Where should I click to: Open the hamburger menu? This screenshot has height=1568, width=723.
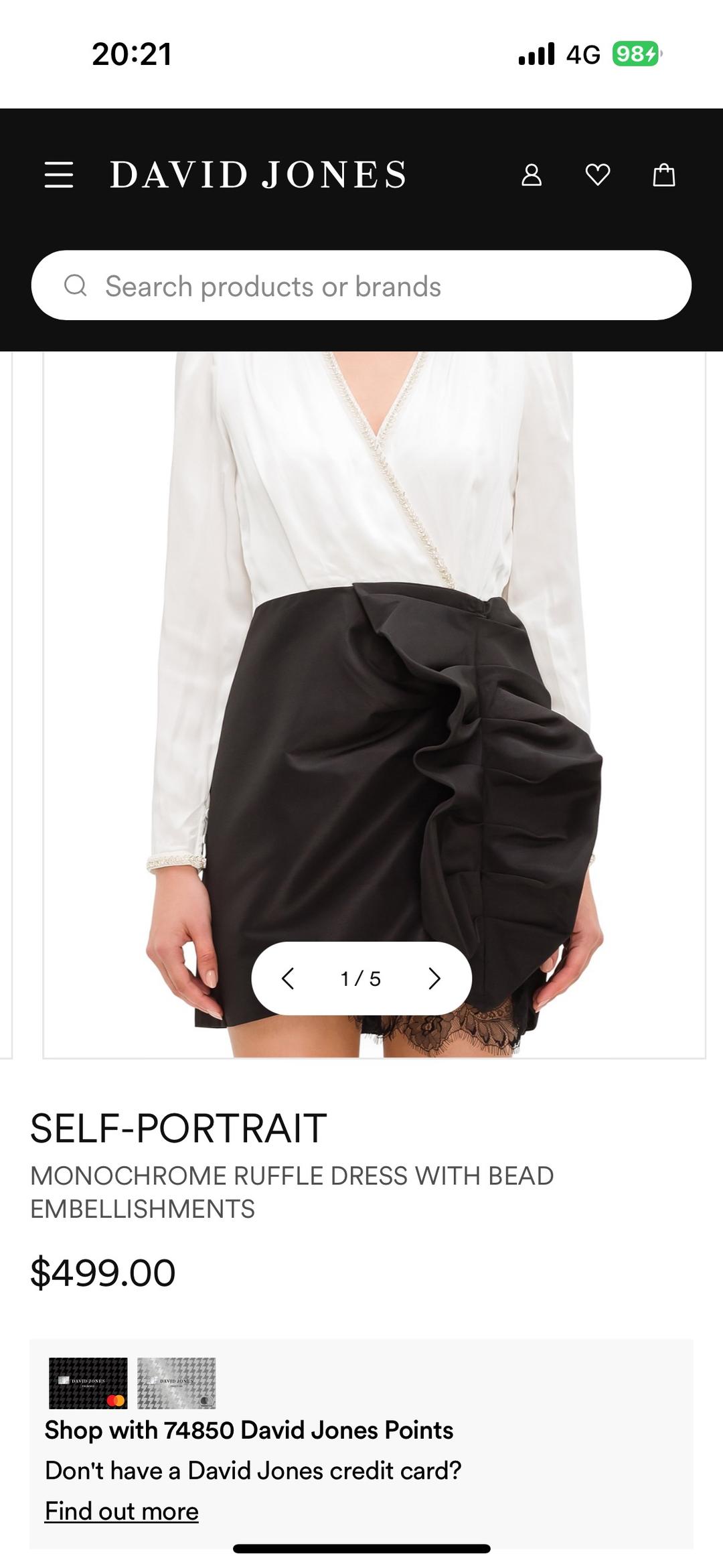[59, 175]
